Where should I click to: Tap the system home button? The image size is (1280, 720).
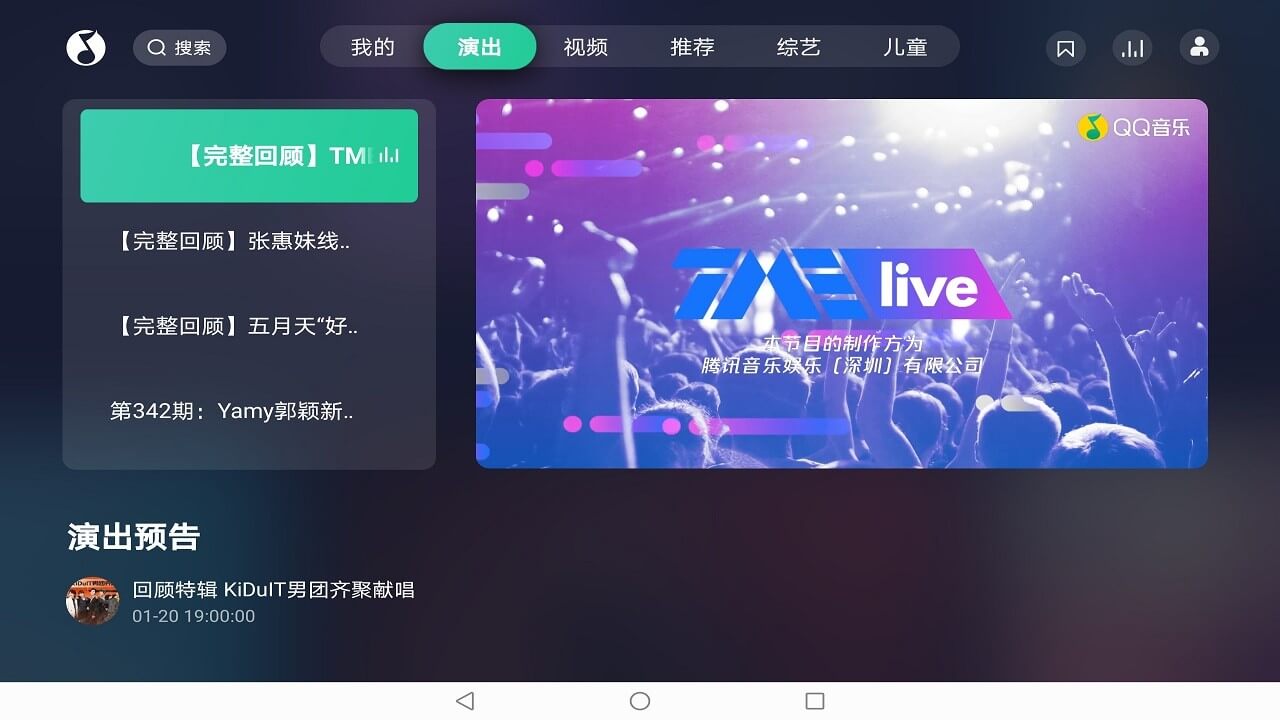640,701
